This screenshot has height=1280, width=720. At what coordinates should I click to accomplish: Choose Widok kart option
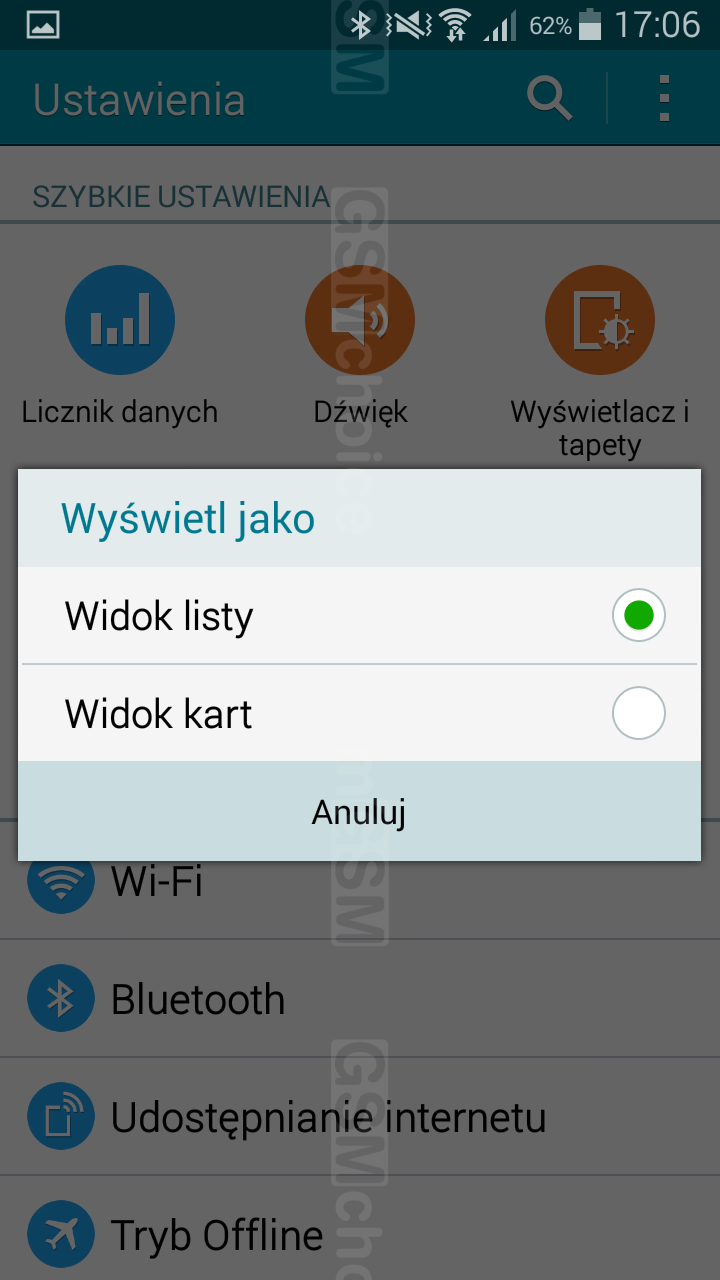click(x=359, y=713)
